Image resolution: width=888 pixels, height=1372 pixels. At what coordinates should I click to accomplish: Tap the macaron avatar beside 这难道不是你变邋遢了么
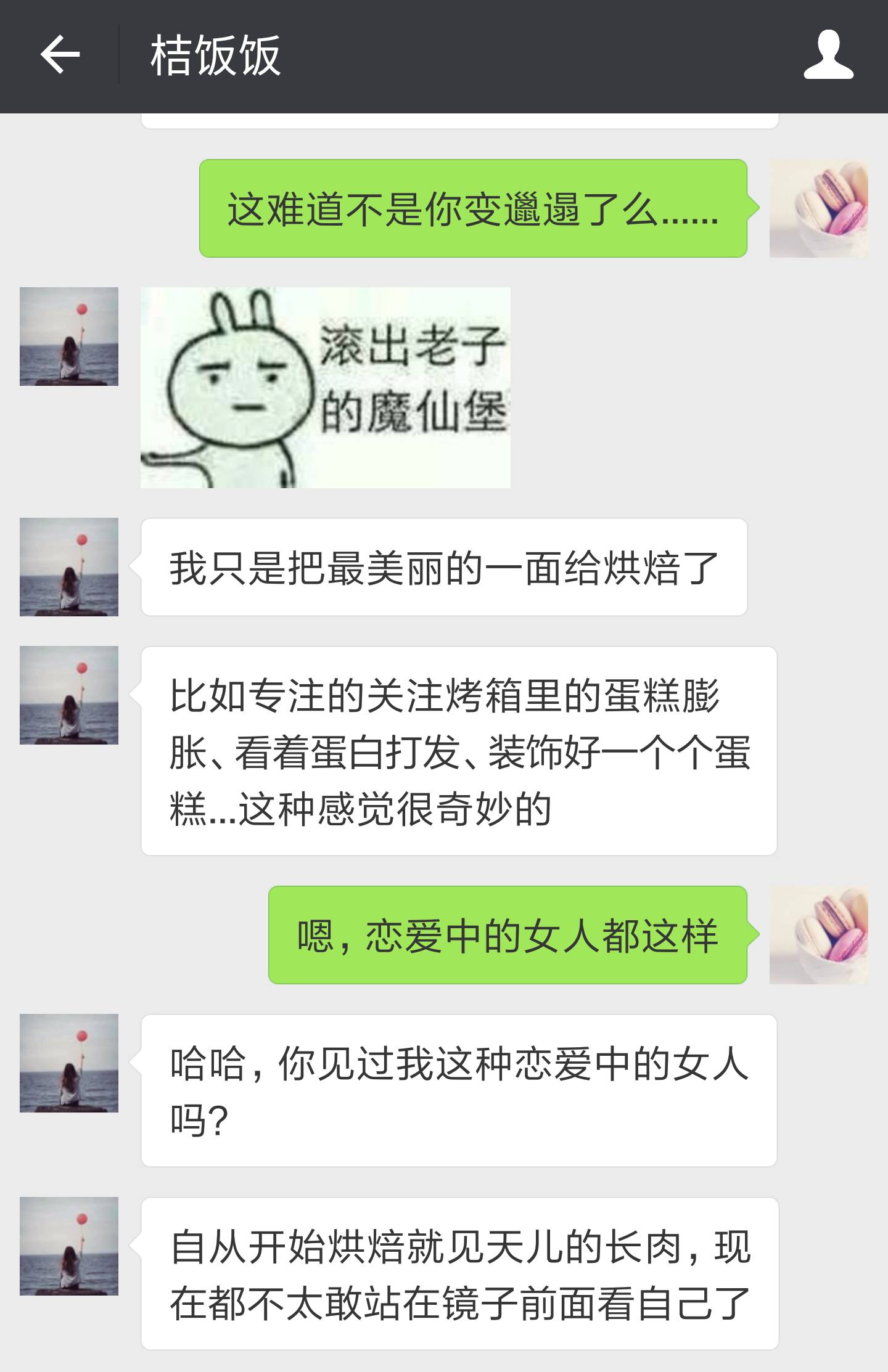818,208
